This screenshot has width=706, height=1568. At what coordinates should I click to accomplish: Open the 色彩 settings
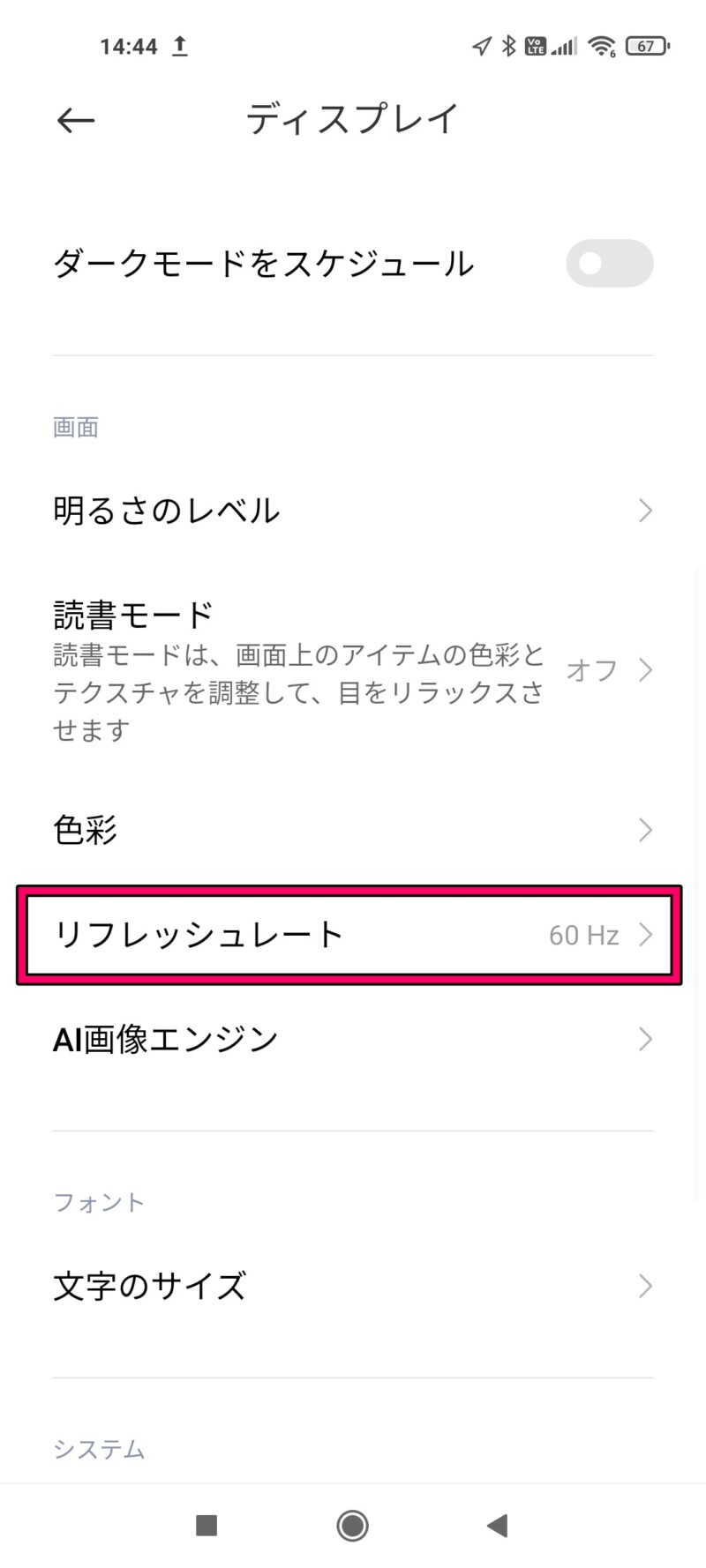tap(353, 830)
